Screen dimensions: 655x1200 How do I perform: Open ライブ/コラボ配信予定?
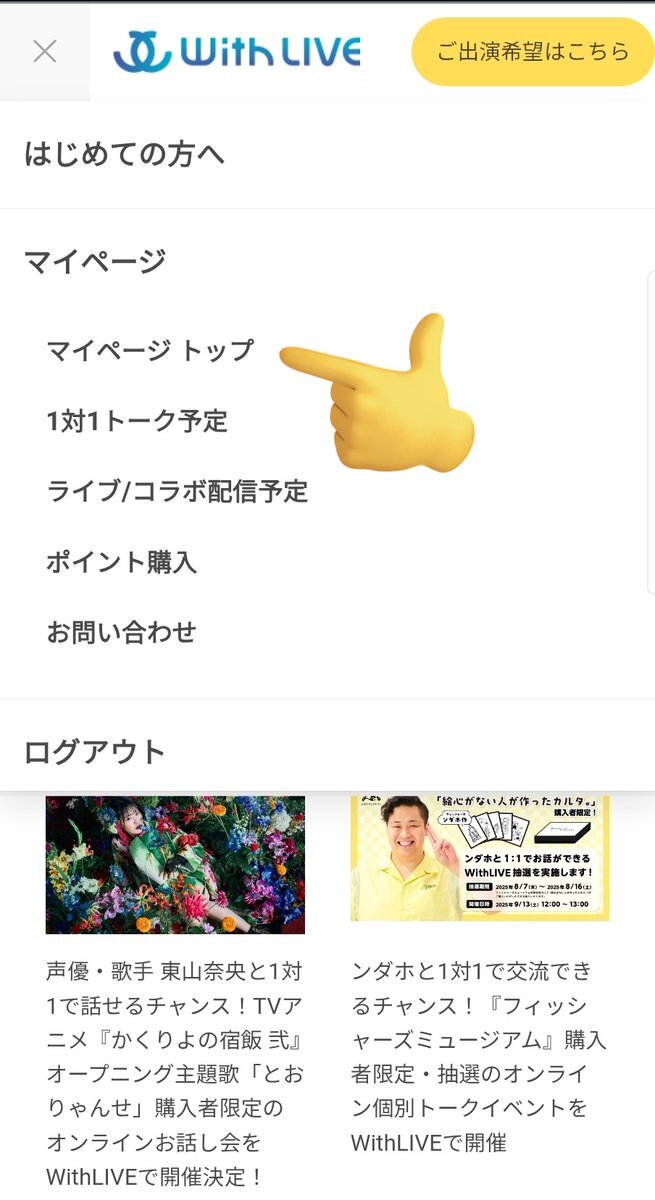[177, 491]
